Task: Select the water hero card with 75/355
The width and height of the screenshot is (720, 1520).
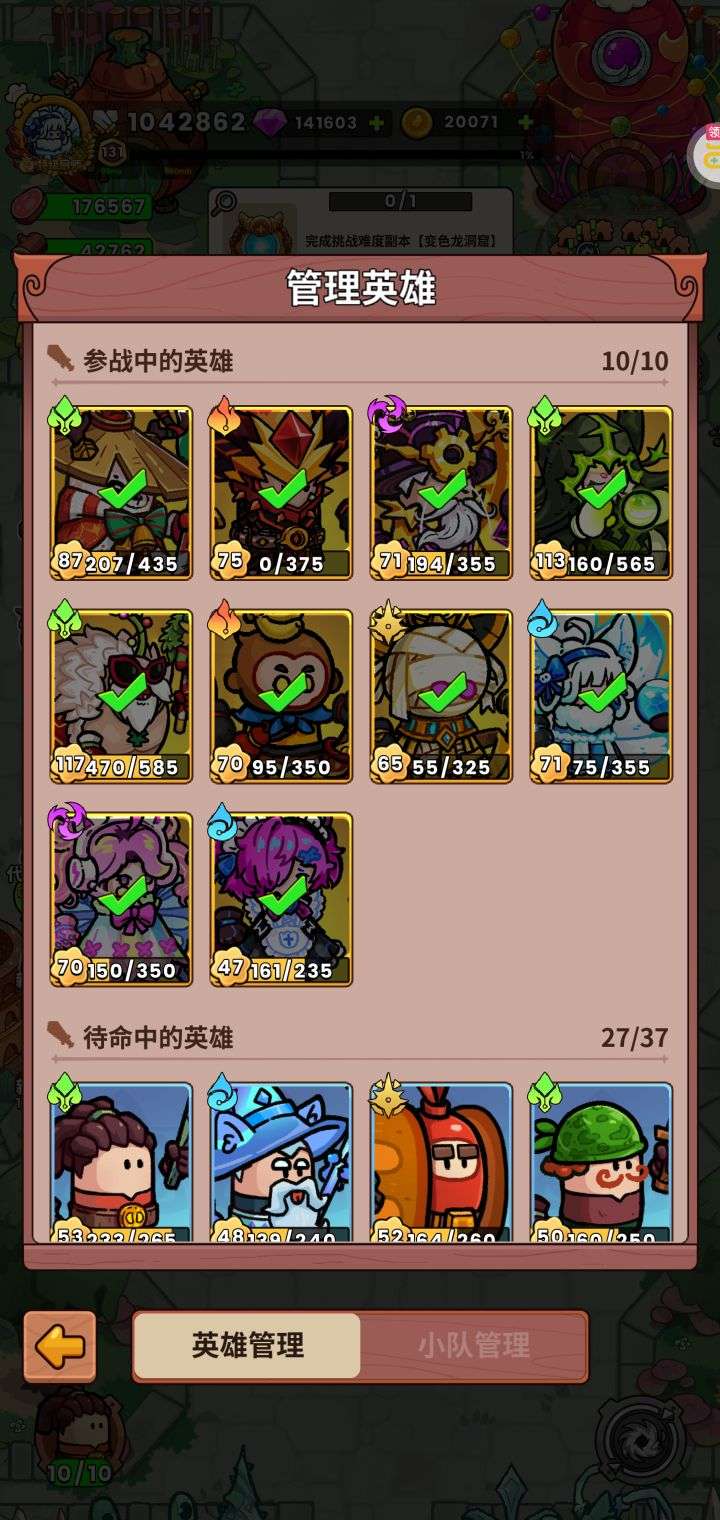Action: click(x=601, y=696)
